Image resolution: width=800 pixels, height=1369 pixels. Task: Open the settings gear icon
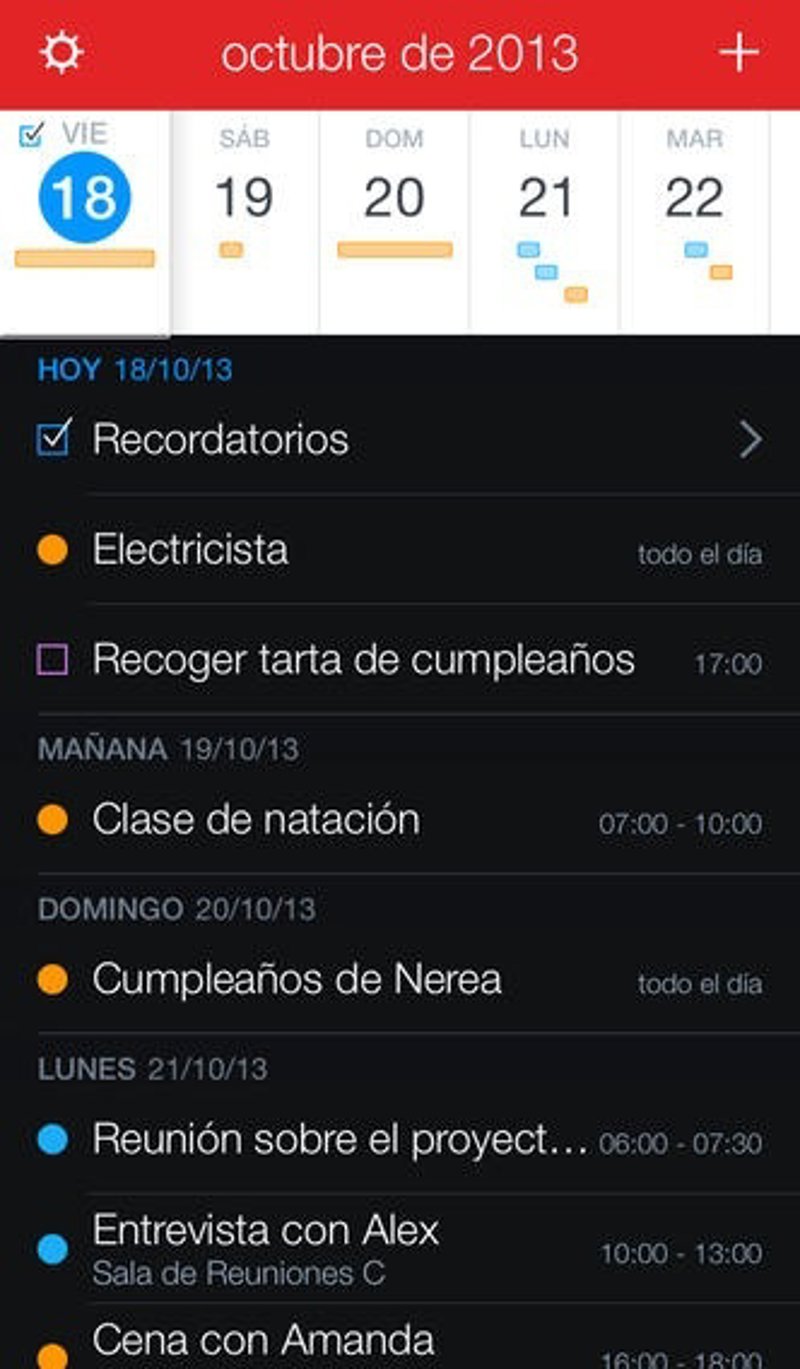click(x=61, y=52)
